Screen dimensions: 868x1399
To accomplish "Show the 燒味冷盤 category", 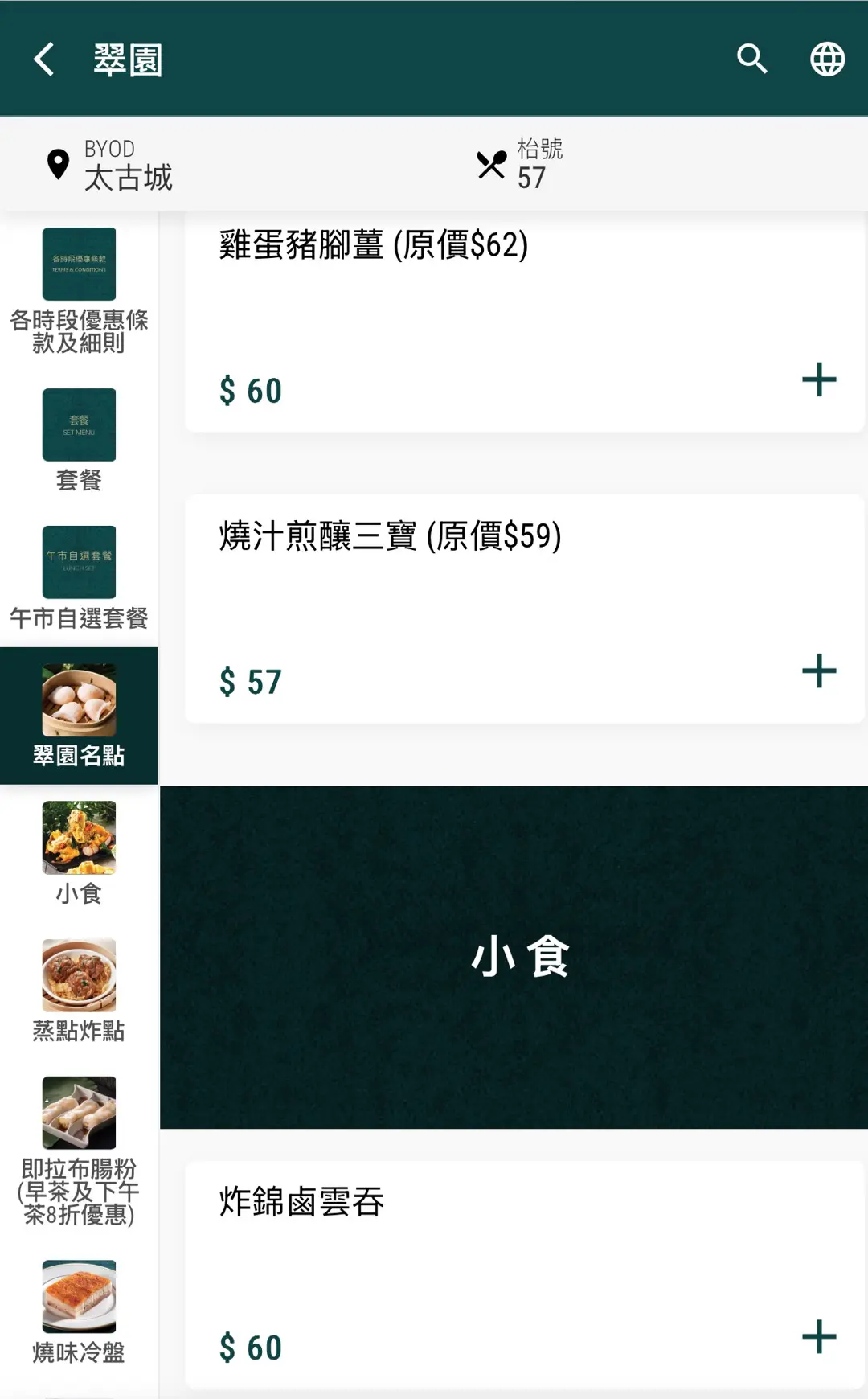I will (x=79, y=1312).
